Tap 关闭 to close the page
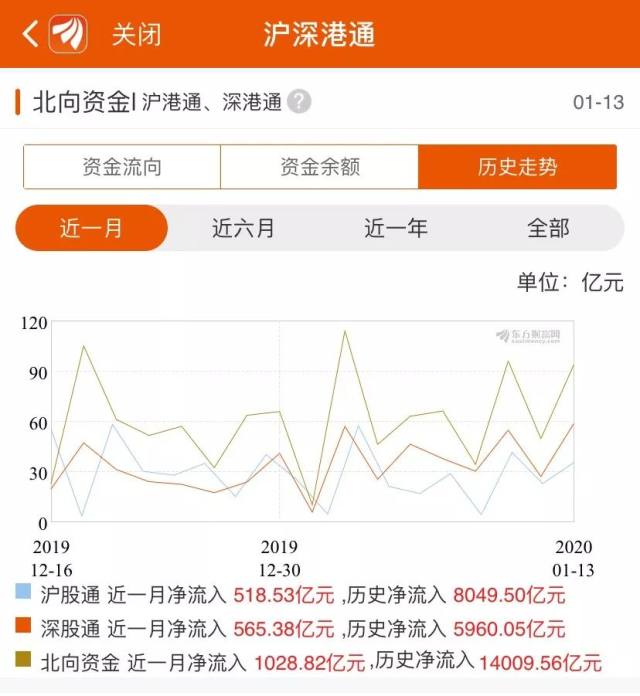This screenshot has width=640, height=696. tap(136, 35)
